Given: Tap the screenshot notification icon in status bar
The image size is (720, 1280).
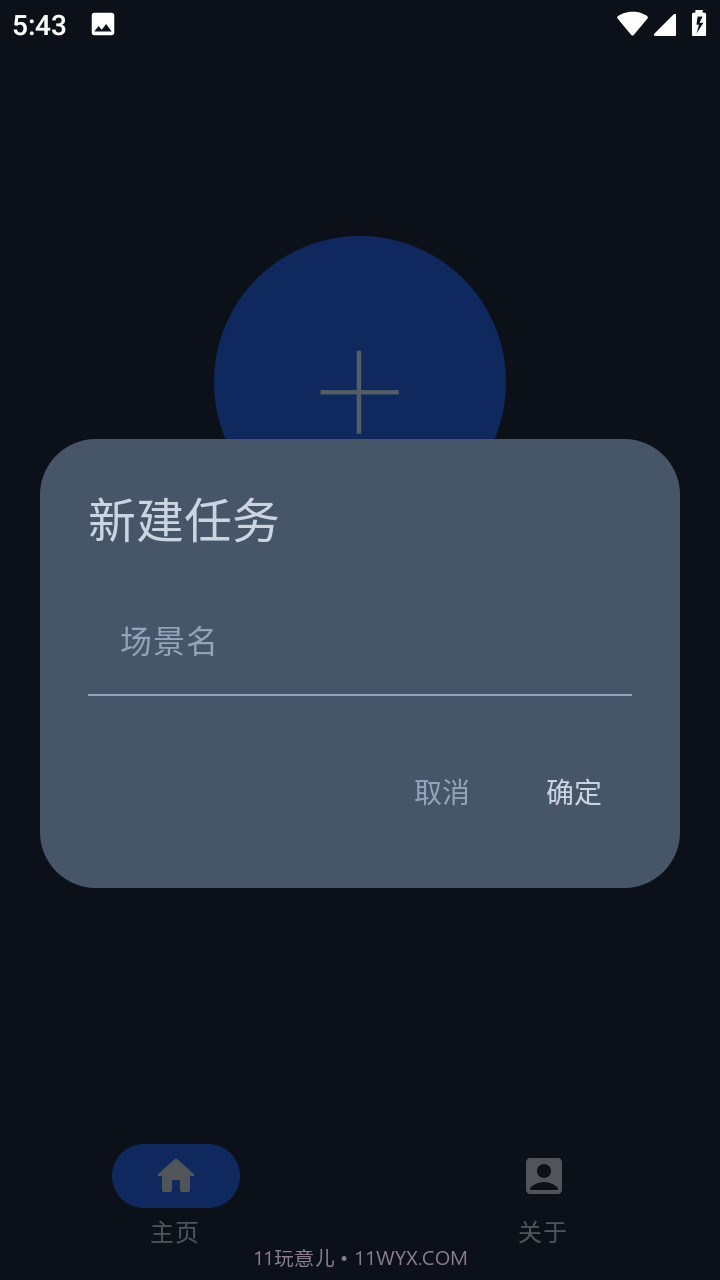Looking at the screenshot, I should pos(100,25).
